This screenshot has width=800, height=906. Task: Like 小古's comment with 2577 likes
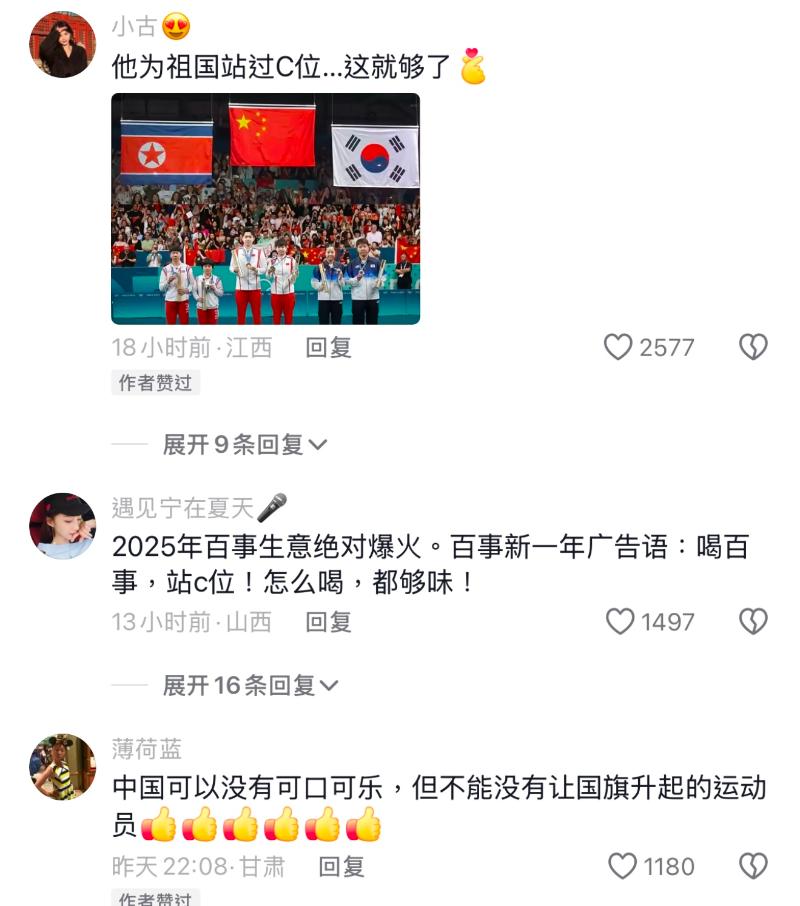(x=619, y=347)
